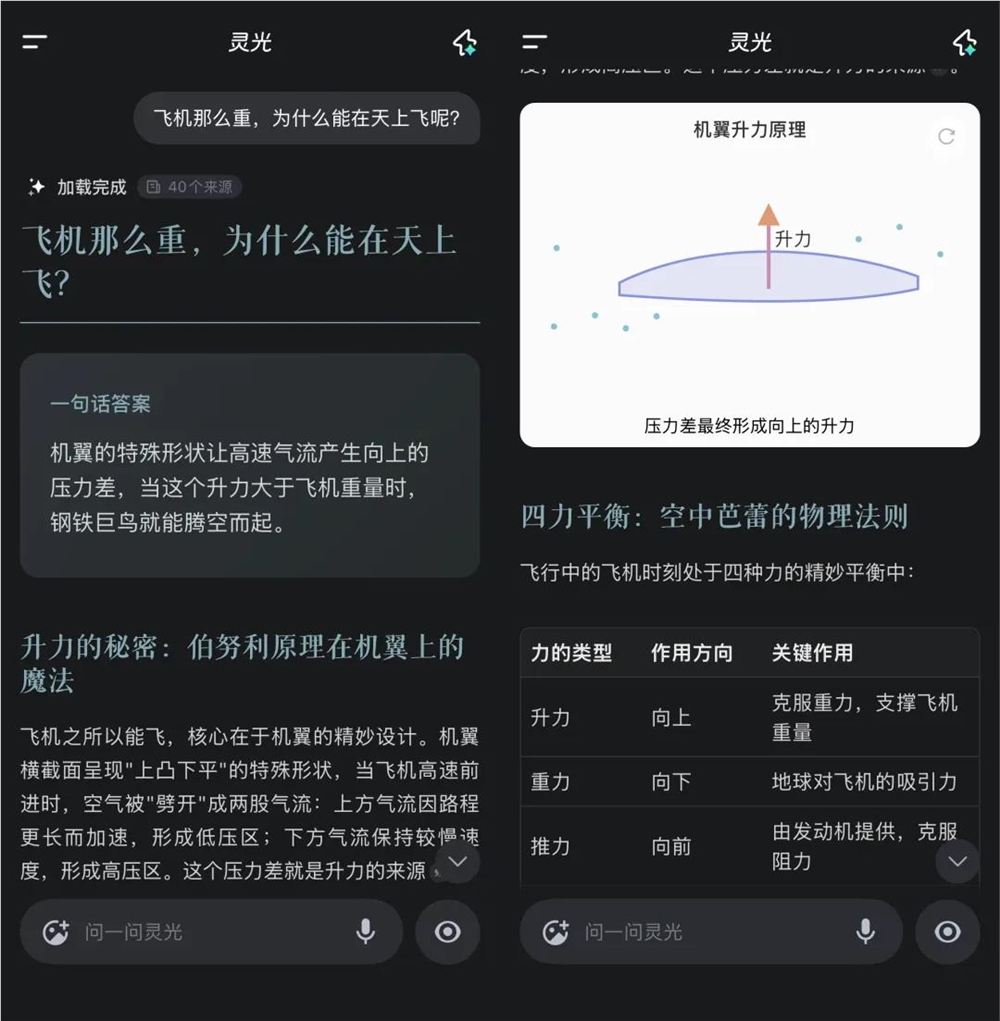Image resolution: width=1000 pixels, height=1021 pixels.
Task: Open the sidebar menu on the left screen
Action: pos(34,42)
